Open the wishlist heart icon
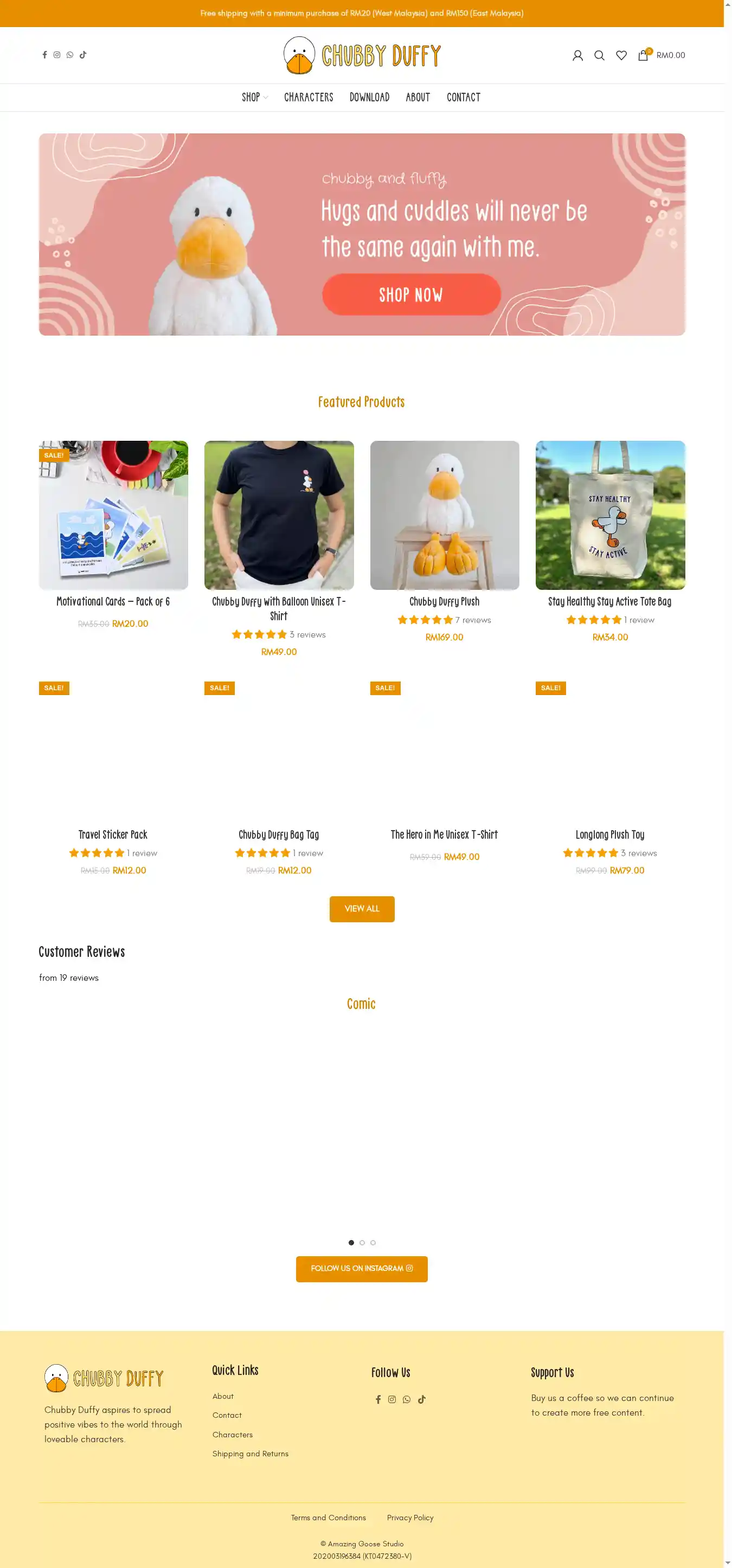 click(x=621, y=55)
